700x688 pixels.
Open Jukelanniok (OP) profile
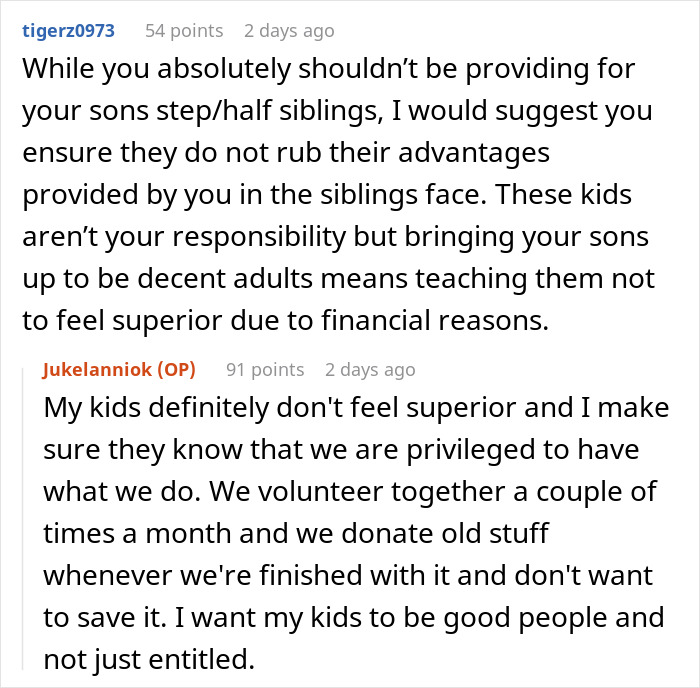coord(119,370)
